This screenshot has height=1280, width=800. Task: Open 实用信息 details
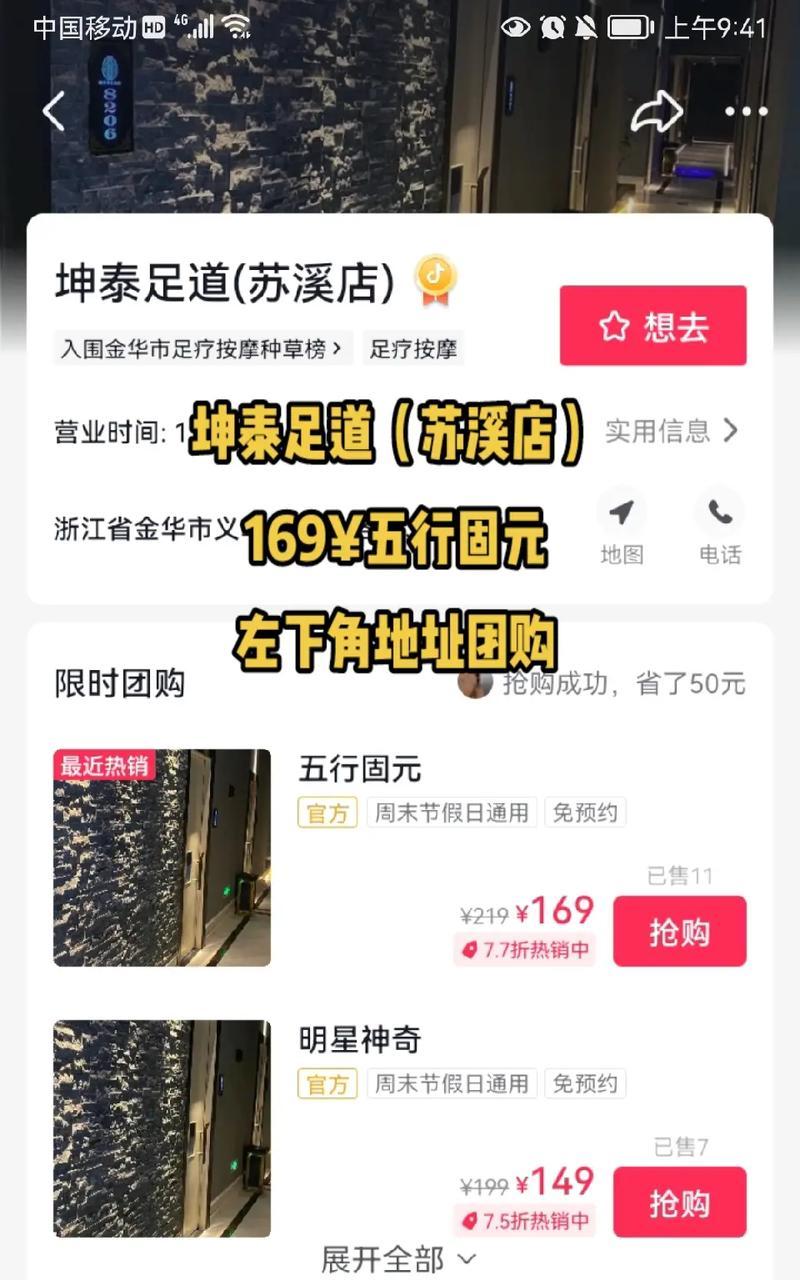[x=671, y=431]
